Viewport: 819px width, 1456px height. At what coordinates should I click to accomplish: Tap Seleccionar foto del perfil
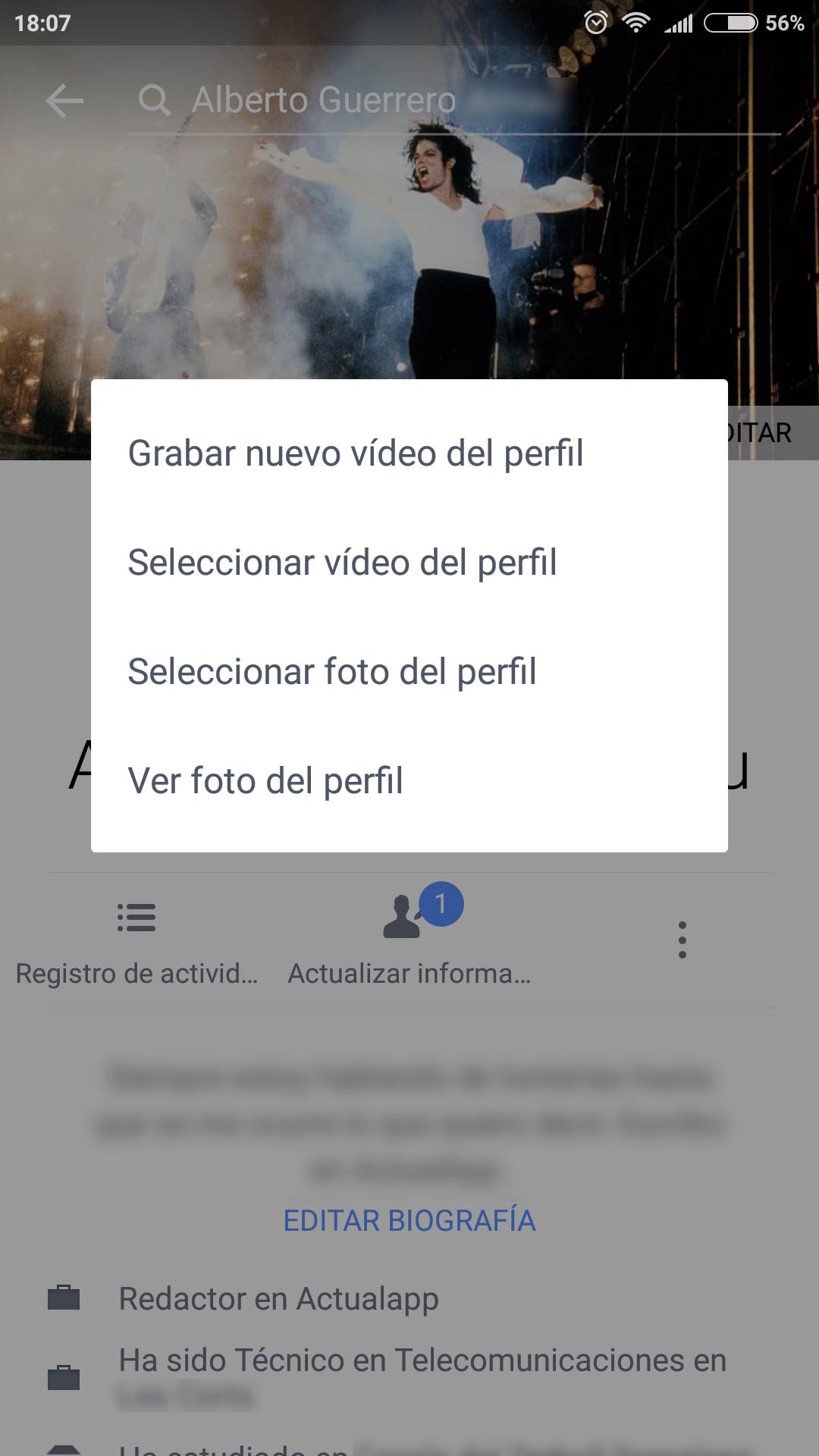409,672
